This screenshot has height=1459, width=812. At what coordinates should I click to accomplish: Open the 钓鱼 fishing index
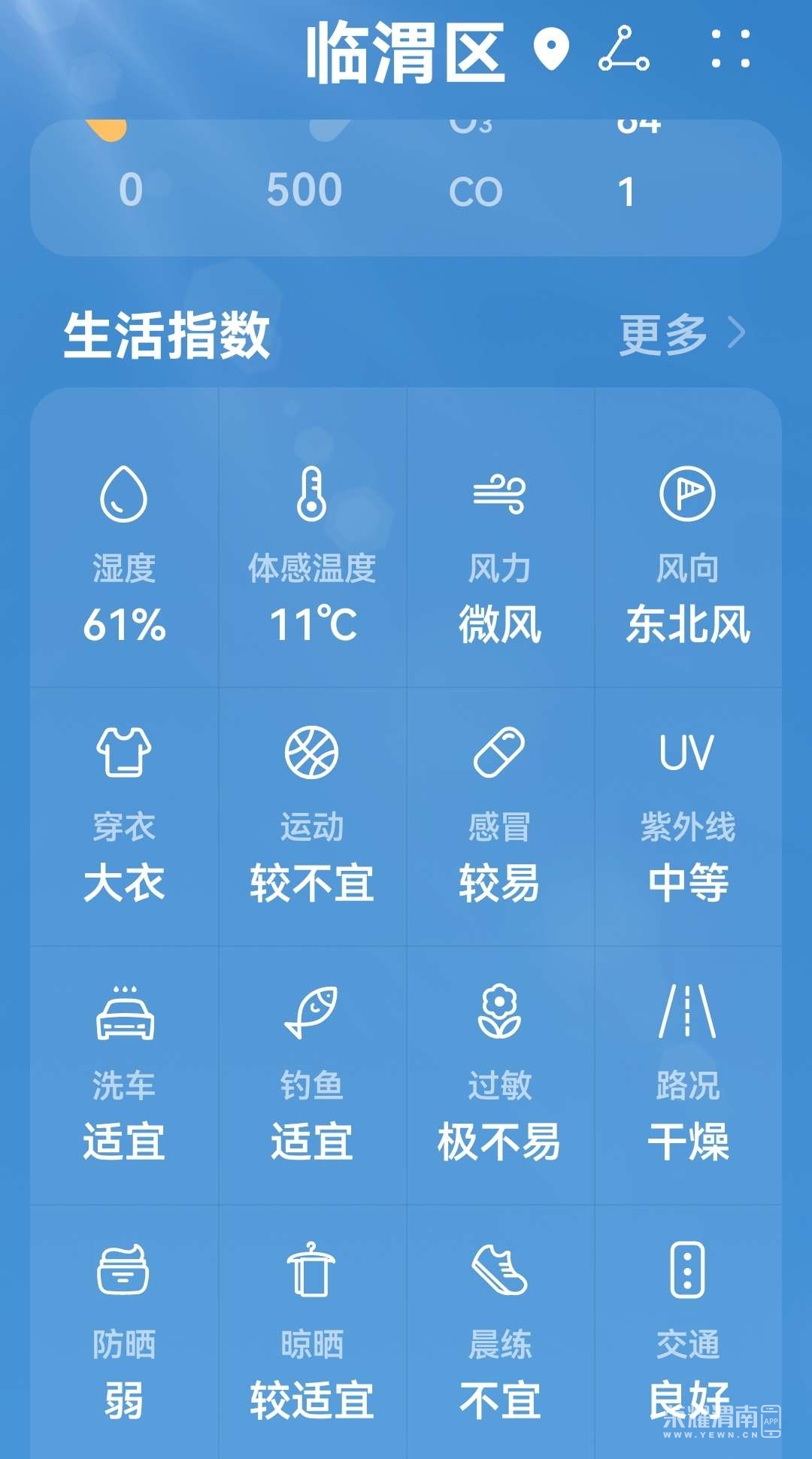pos(312,1074)
